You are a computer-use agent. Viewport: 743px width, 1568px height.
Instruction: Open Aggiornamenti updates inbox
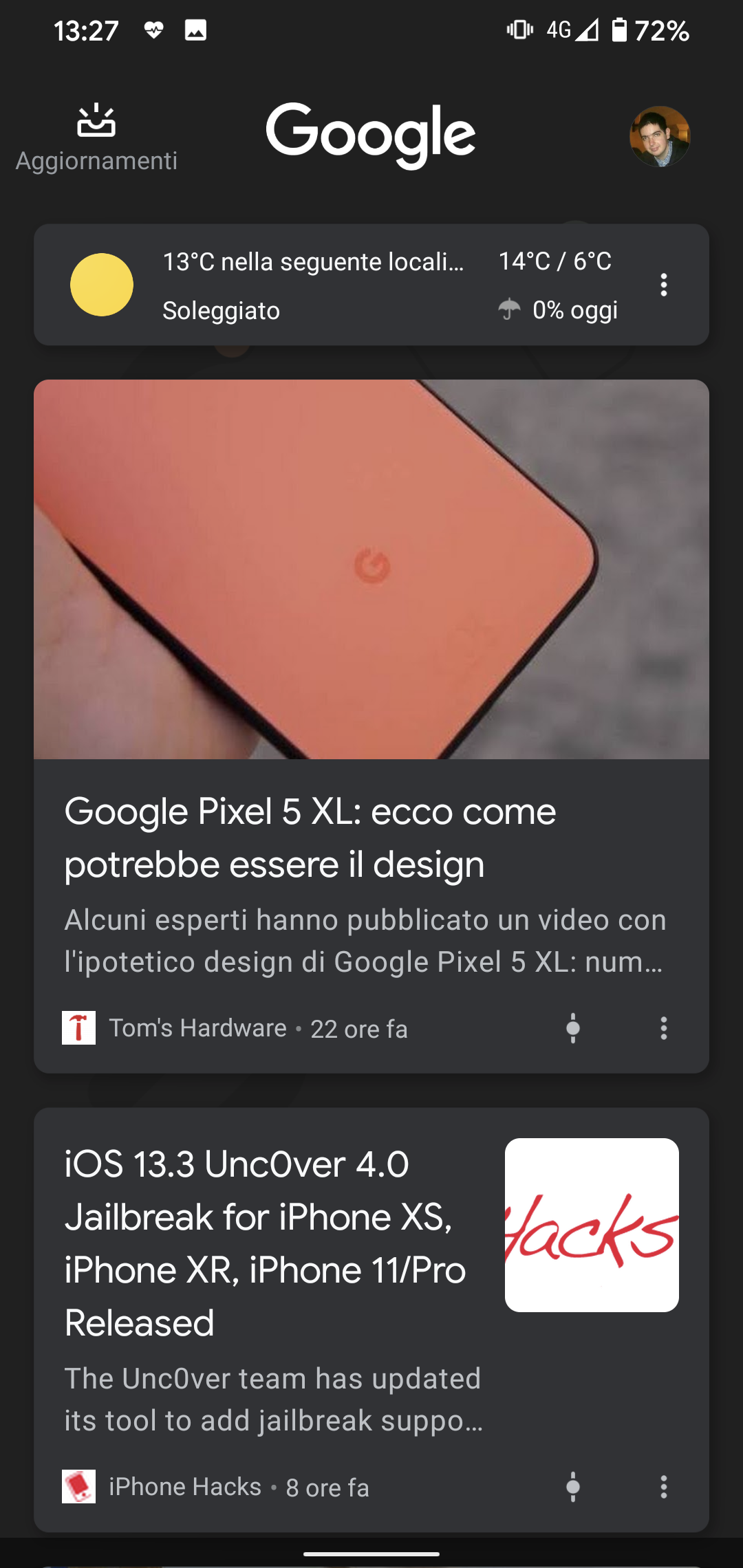pyautogui.click(x=96, y=138)
